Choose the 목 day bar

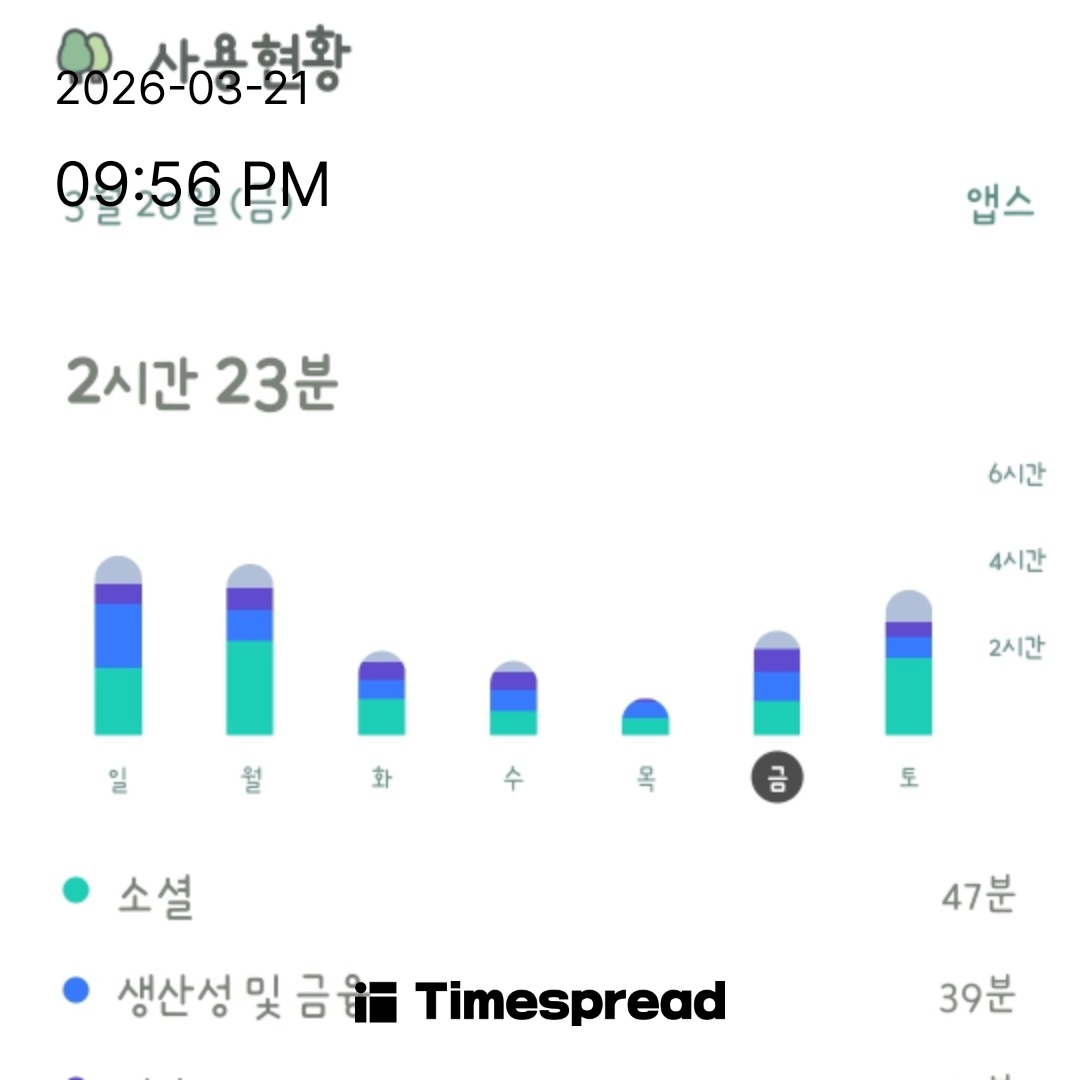pyautogui.click(x=645, y=718)
